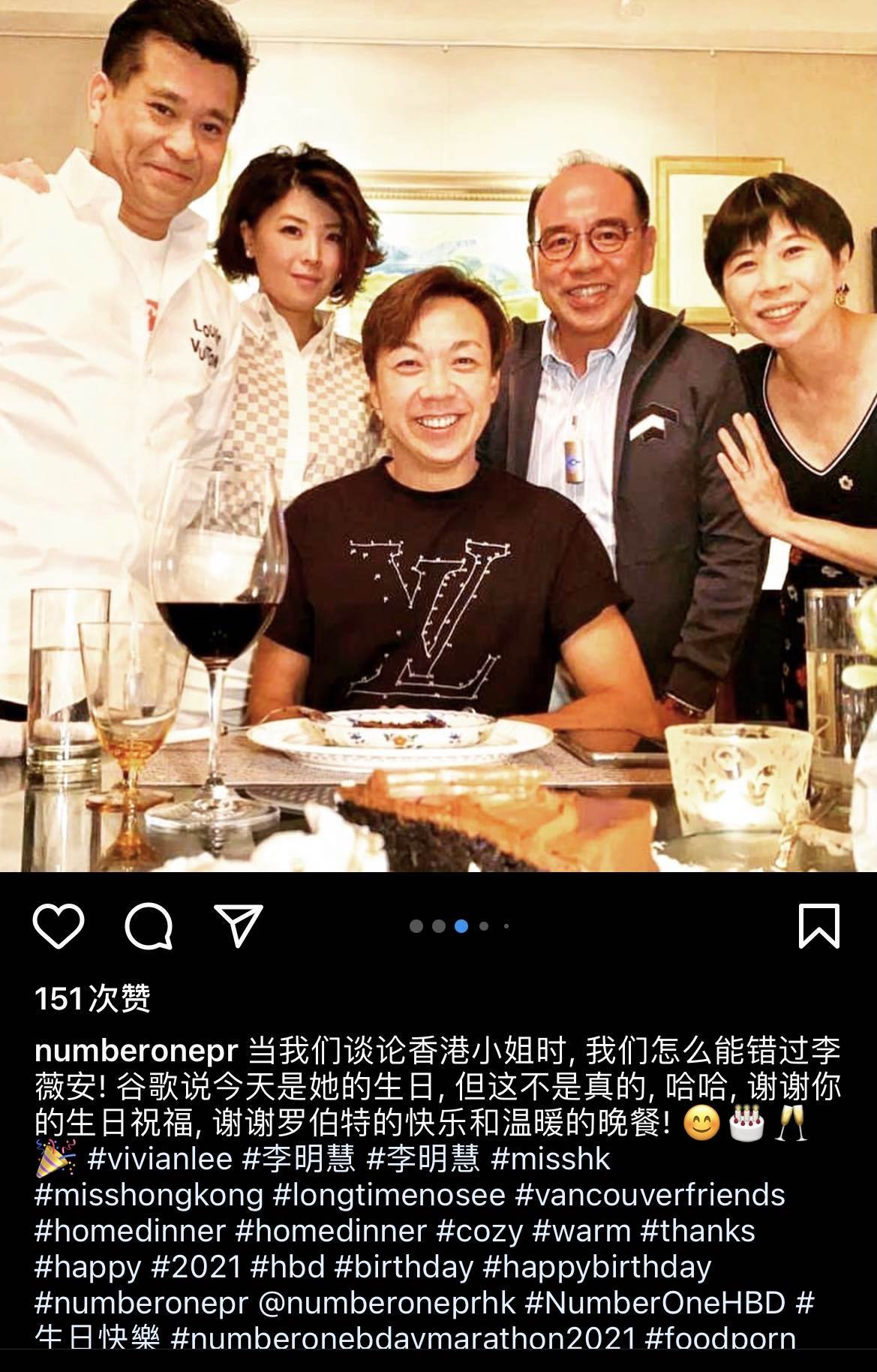View the list of 151 likes

(x=93, y=998)
